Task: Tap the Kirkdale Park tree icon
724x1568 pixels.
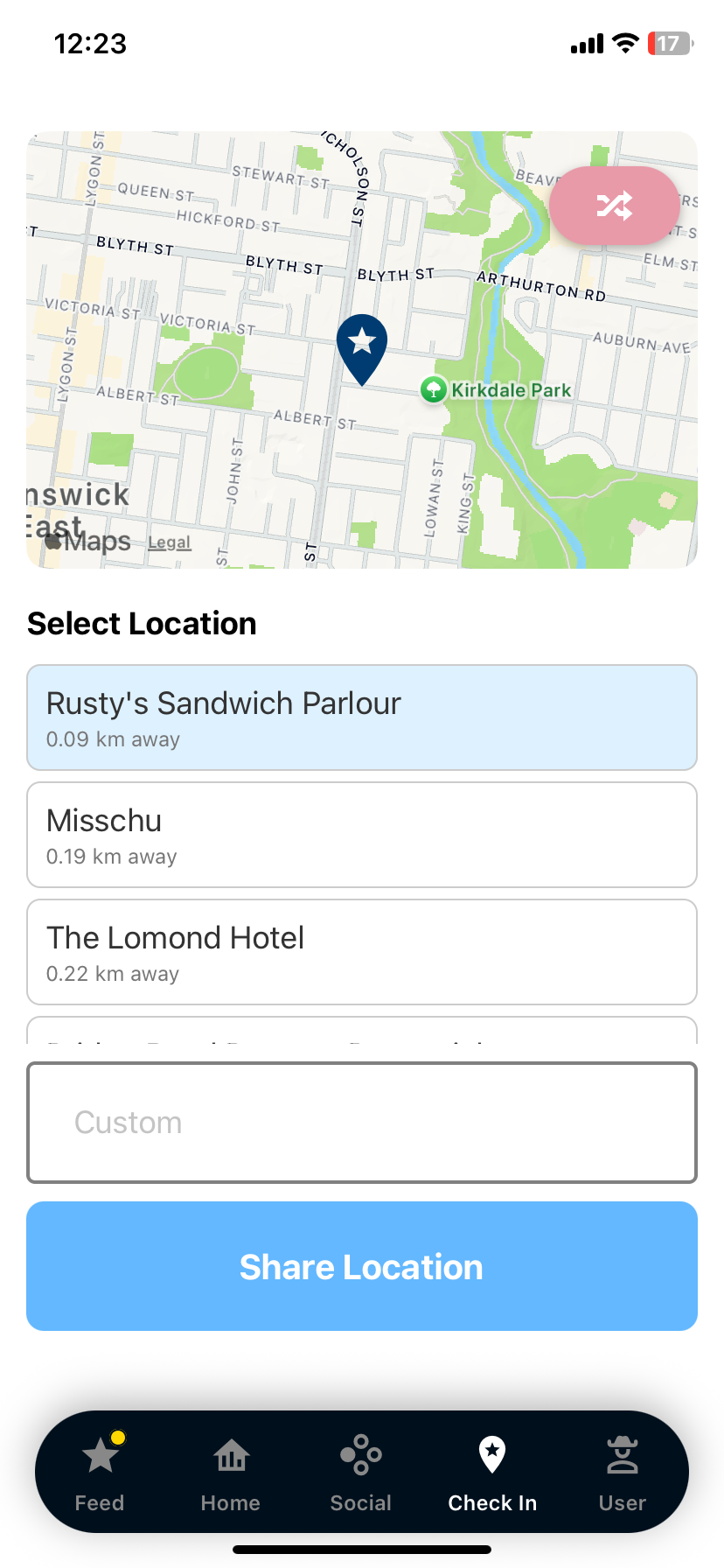Action: 434,391
